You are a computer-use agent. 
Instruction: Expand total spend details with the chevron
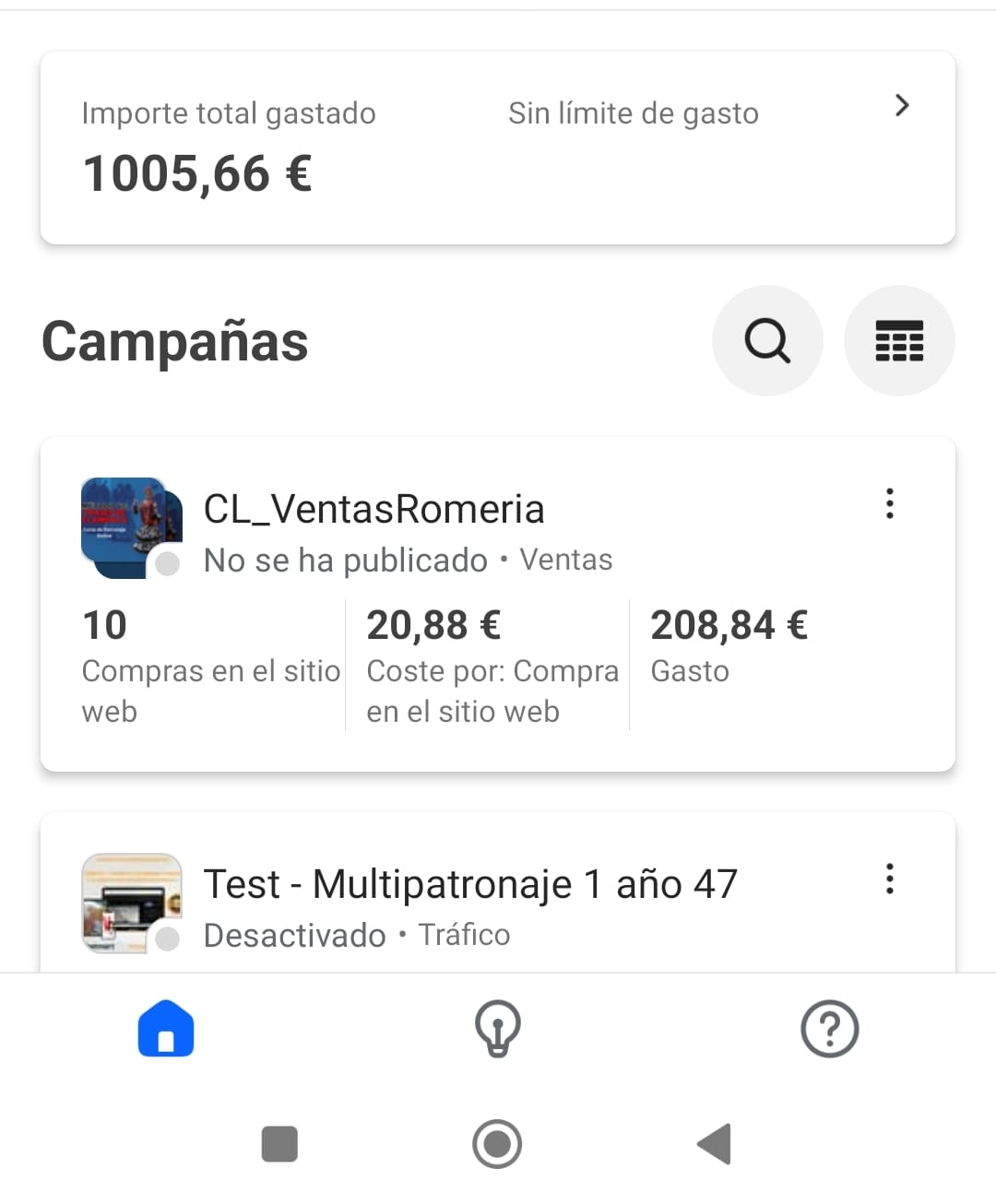[902, 106]
